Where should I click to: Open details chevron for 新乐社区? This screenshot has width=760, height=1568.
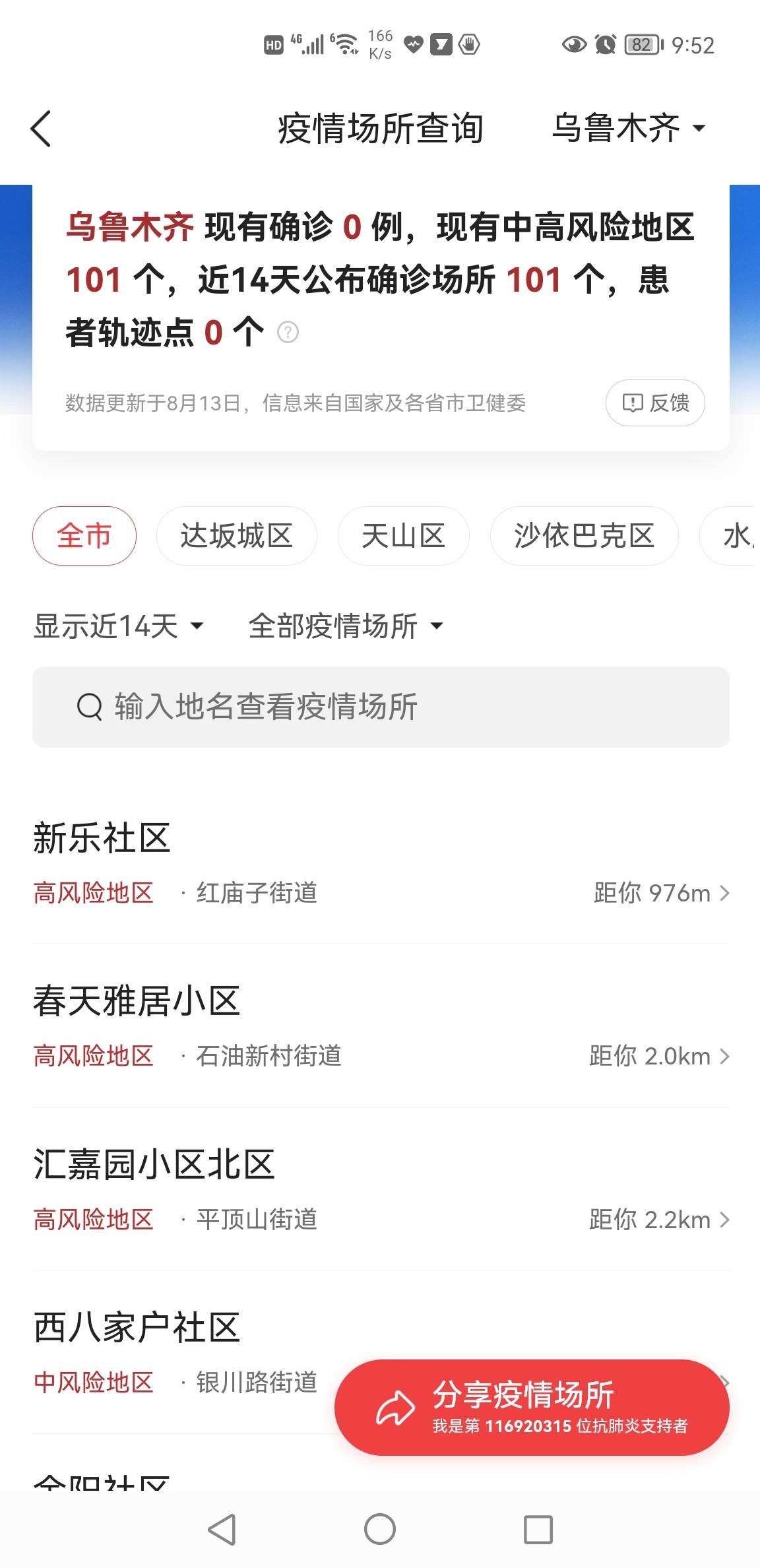pyautogui.click(x=726, y=893)
